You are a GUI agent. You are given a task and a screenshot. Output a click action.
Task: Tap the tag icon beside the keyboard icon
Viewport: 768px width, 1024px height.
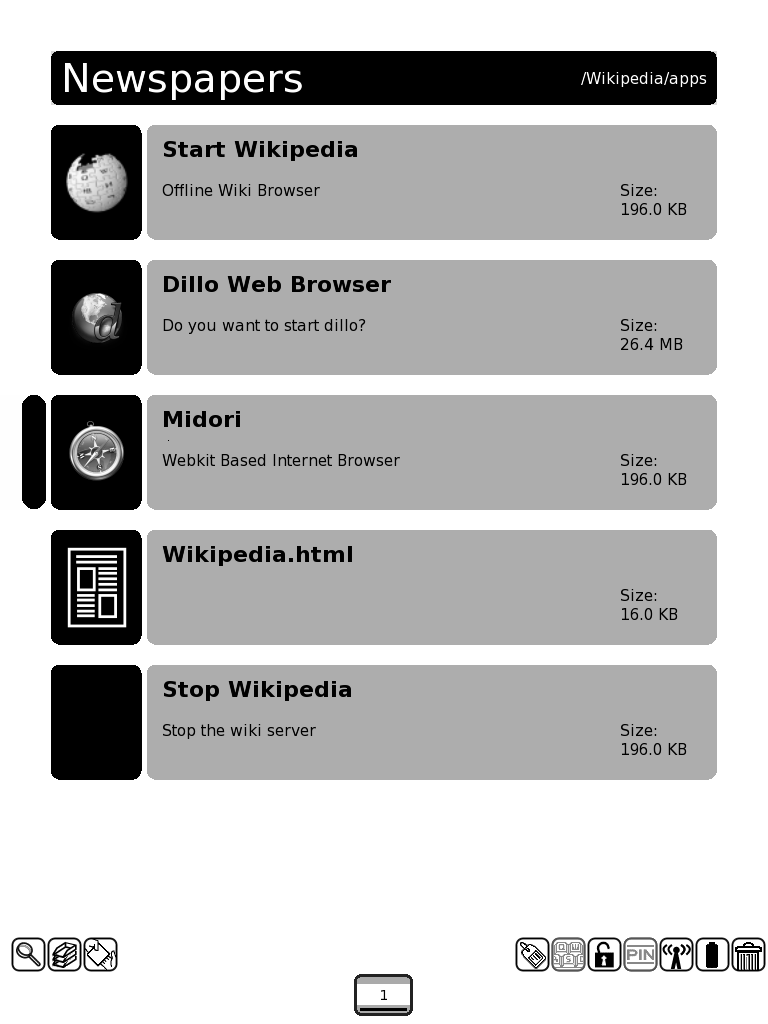[532, 954]
